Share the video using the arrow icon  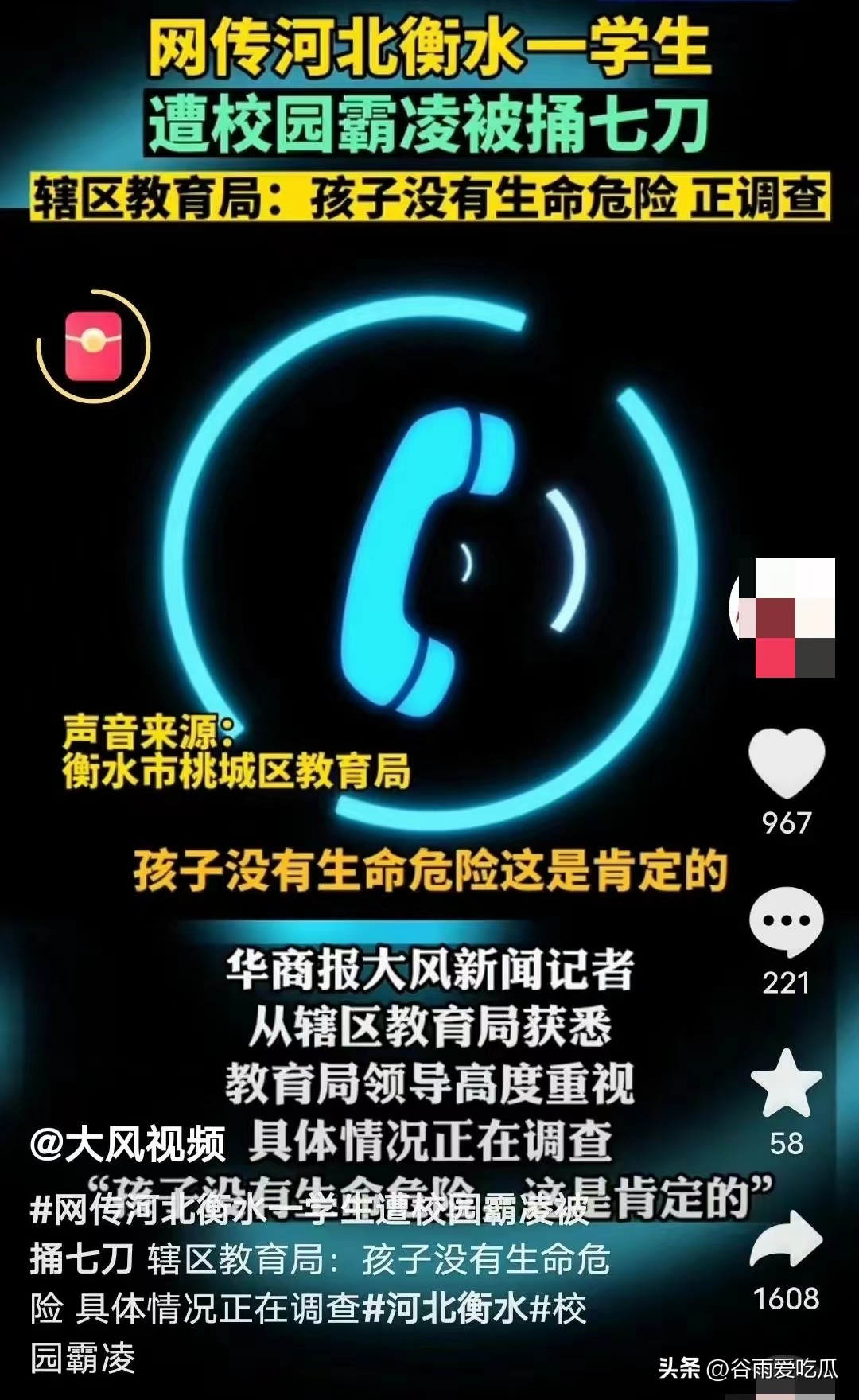[x=786, y=1239]
